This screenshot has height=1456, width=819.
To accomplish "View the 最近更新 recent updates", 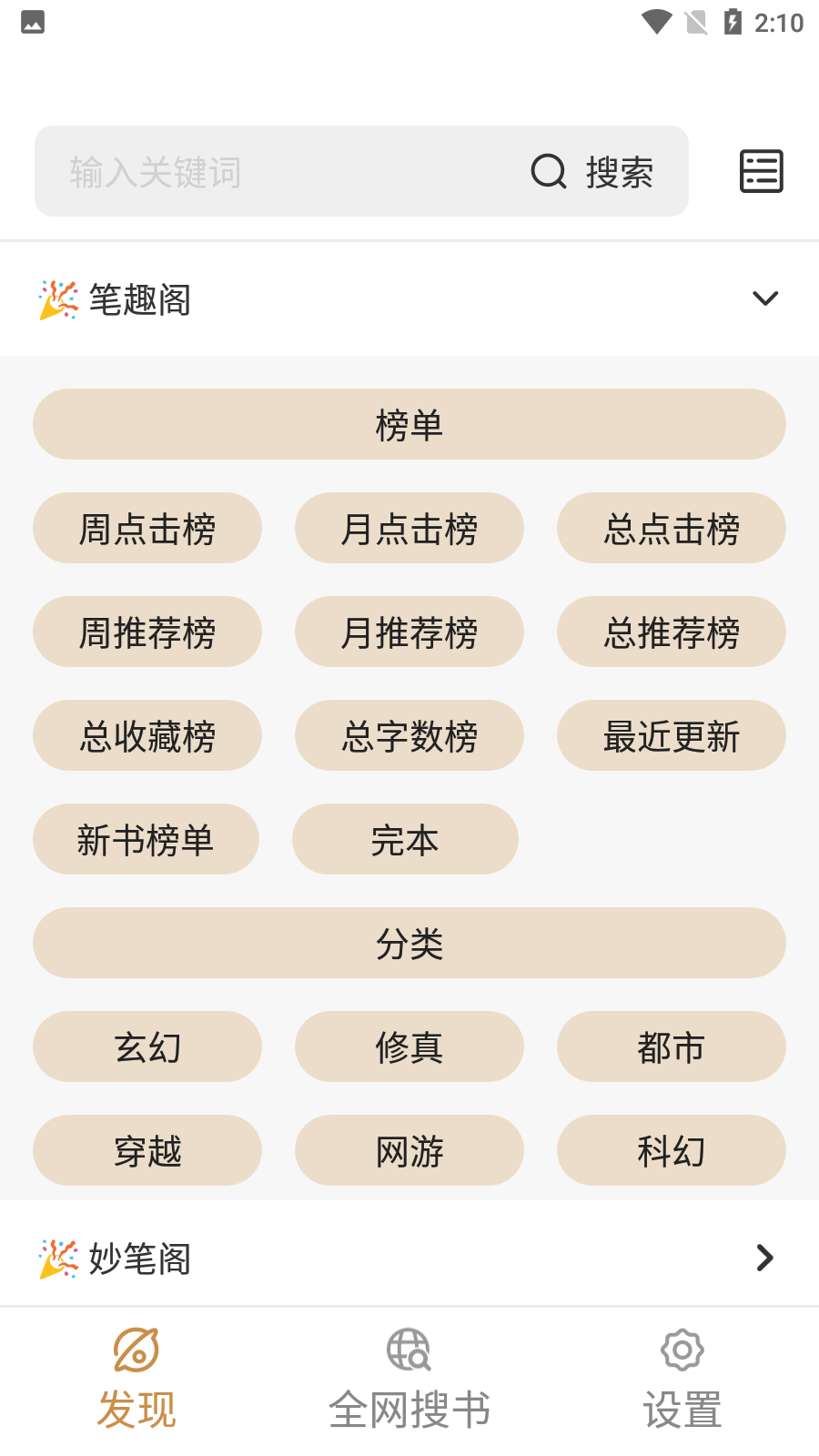I will tap(671, 735).
